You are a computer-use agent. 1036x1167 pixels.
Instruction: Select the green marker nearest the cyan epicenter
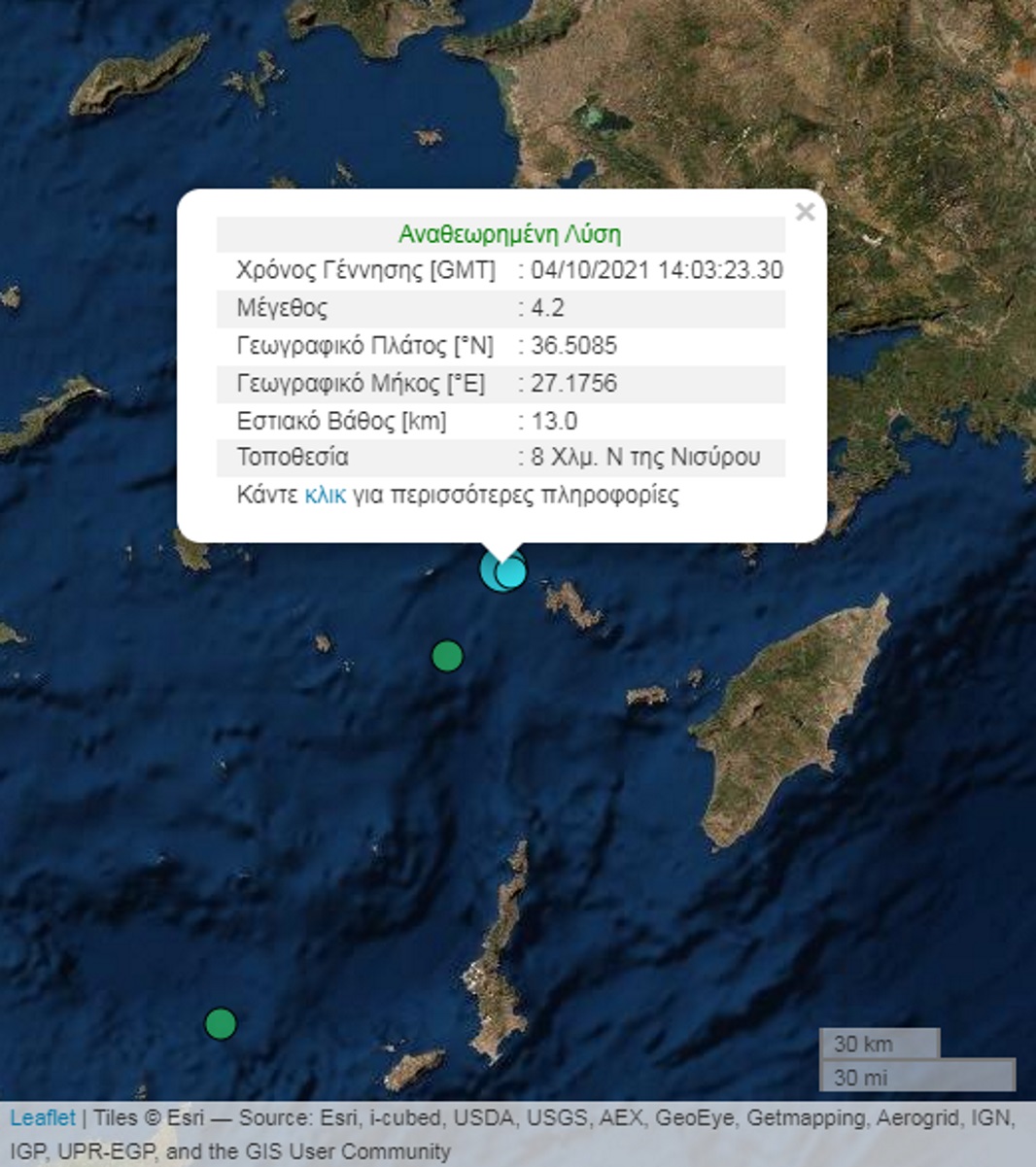click(447, 656)
